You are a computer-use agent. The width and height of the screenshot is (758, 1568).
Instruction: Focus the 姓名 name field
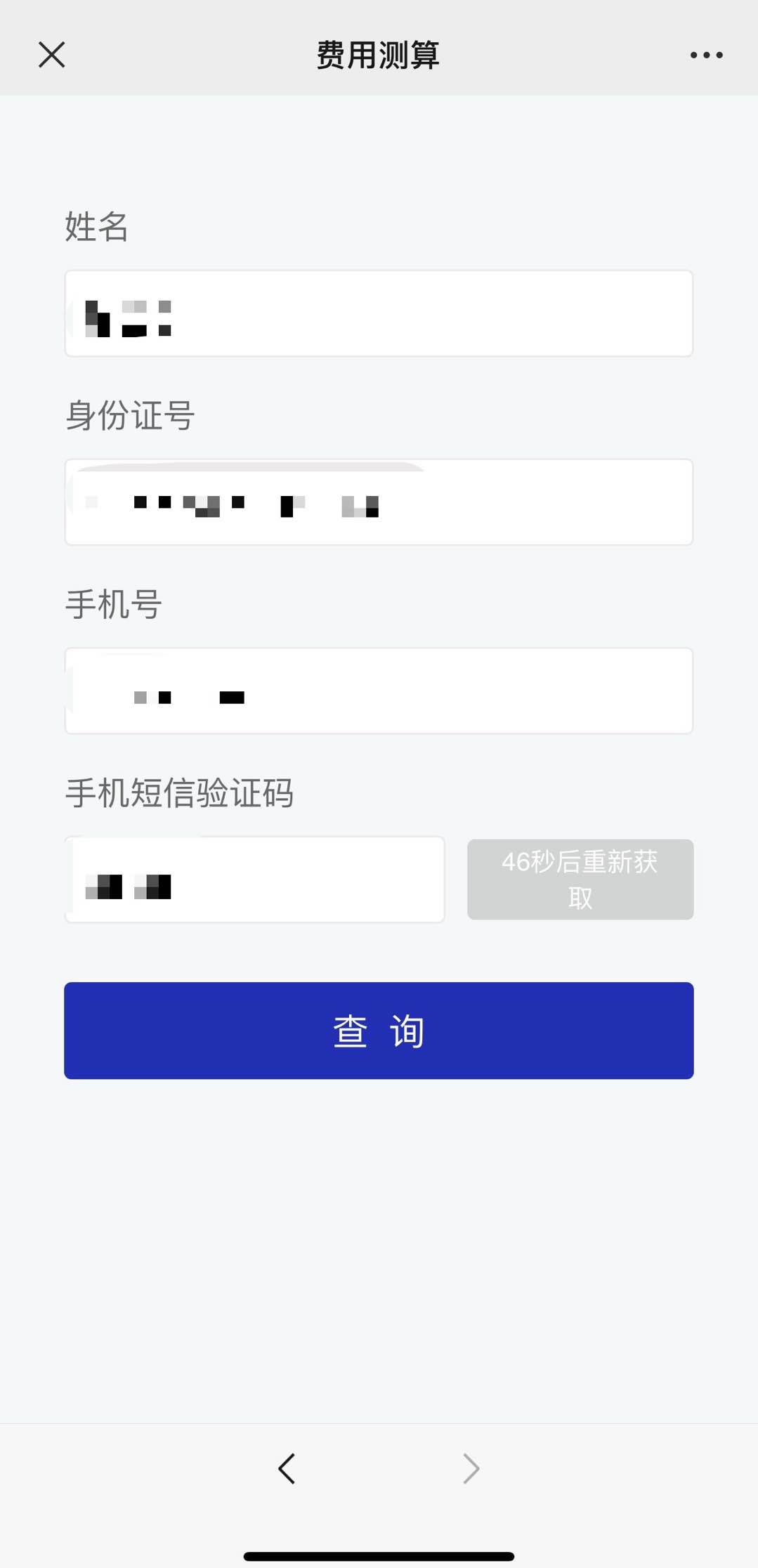click(379, 313)
